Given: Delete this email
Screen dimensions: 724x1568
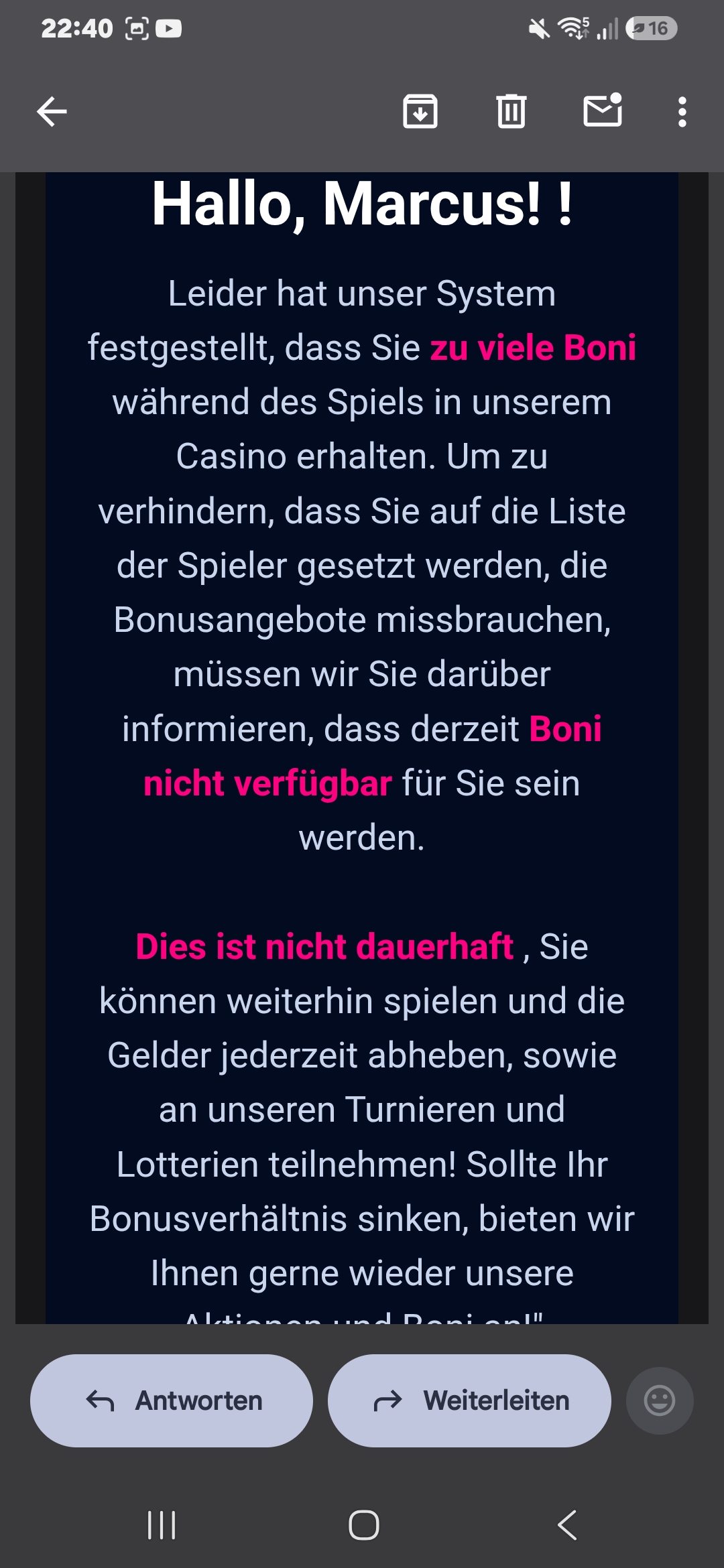Looking at the screenshot, I should [x=511, y=111].
